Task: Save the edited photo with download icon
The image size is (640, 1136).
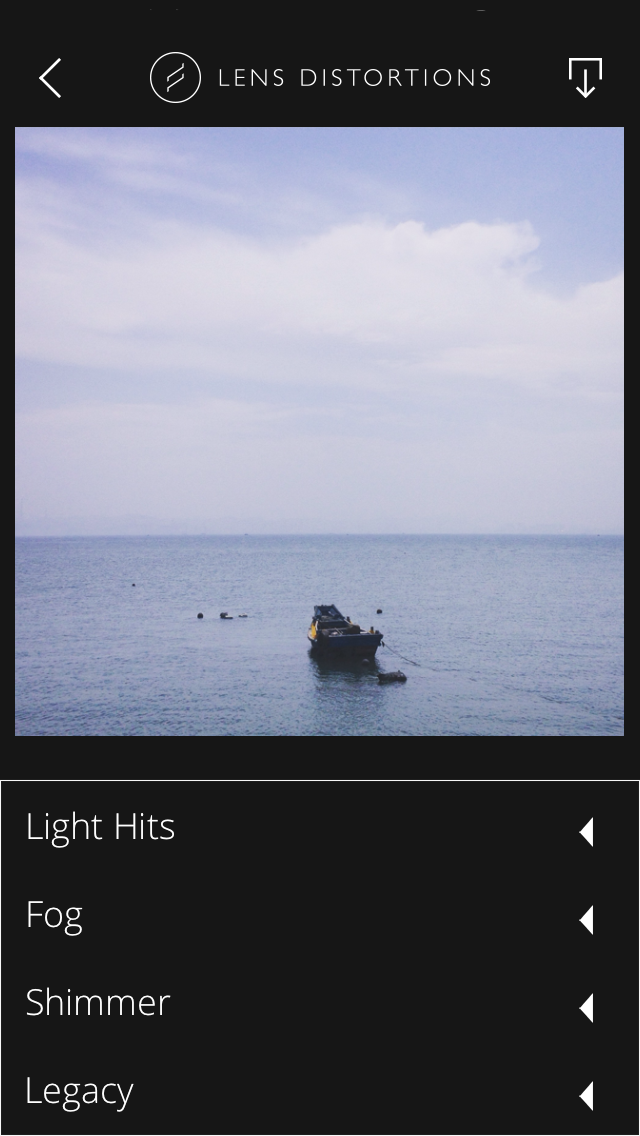Action: [x=585, y=78]
